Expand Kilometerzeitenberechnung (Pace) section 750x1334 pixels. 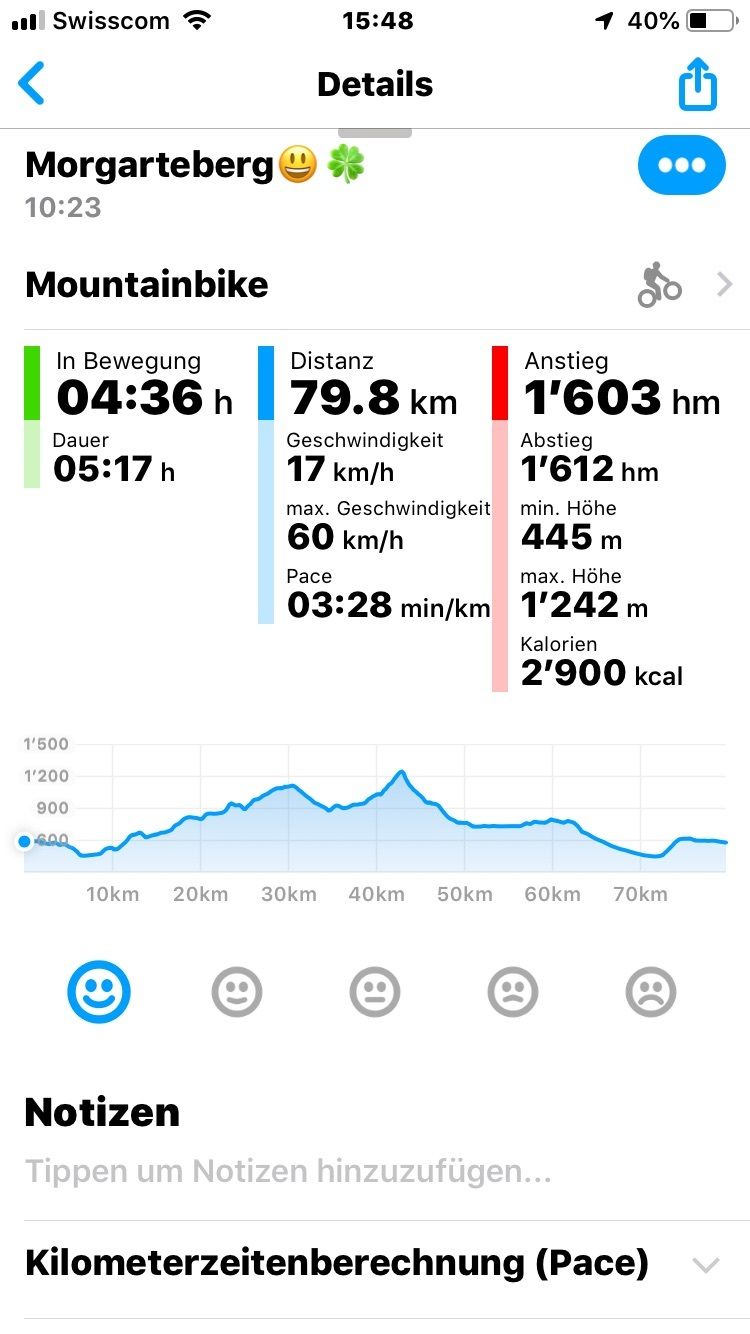click(374, 1264)
